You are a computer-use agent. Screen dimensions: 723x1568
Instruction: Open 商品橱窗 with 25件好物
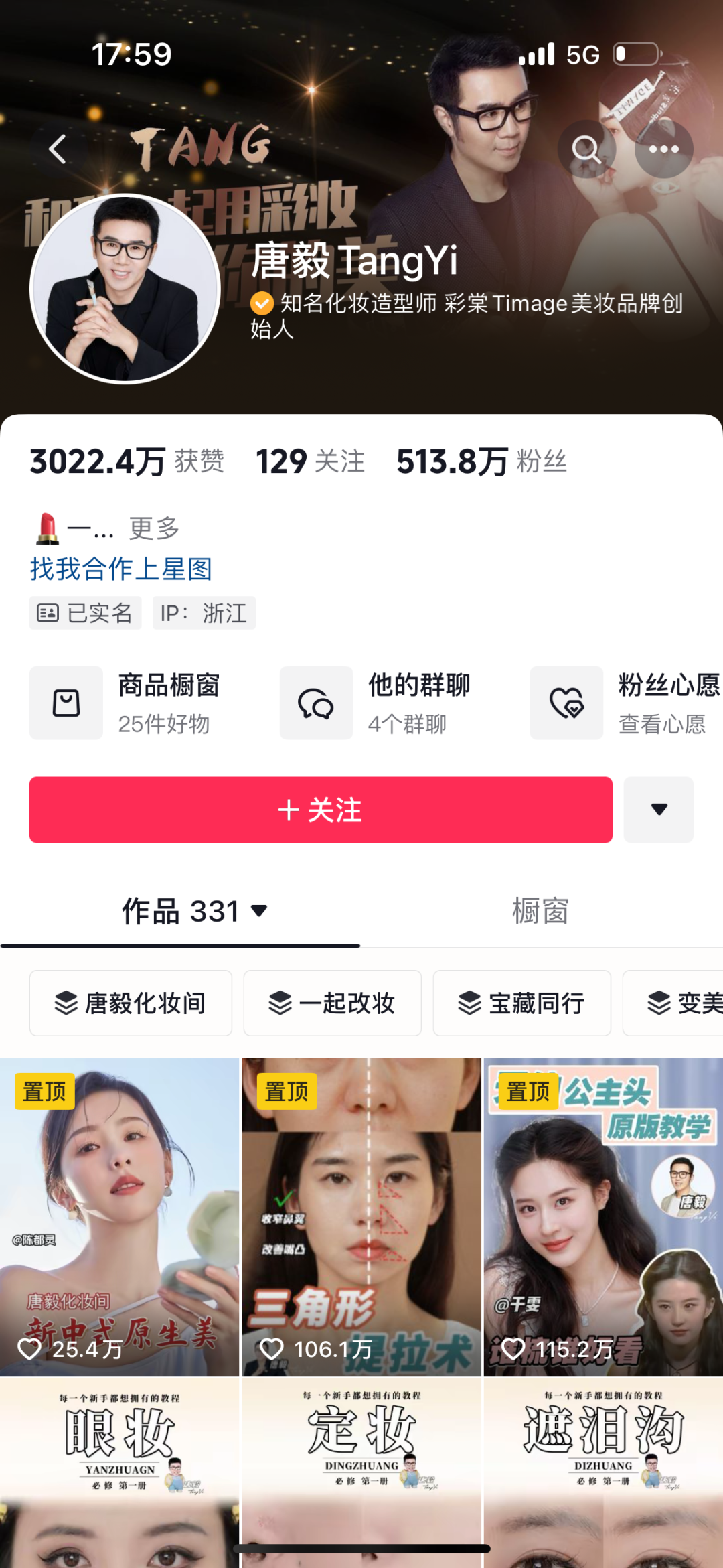(134, 703)
